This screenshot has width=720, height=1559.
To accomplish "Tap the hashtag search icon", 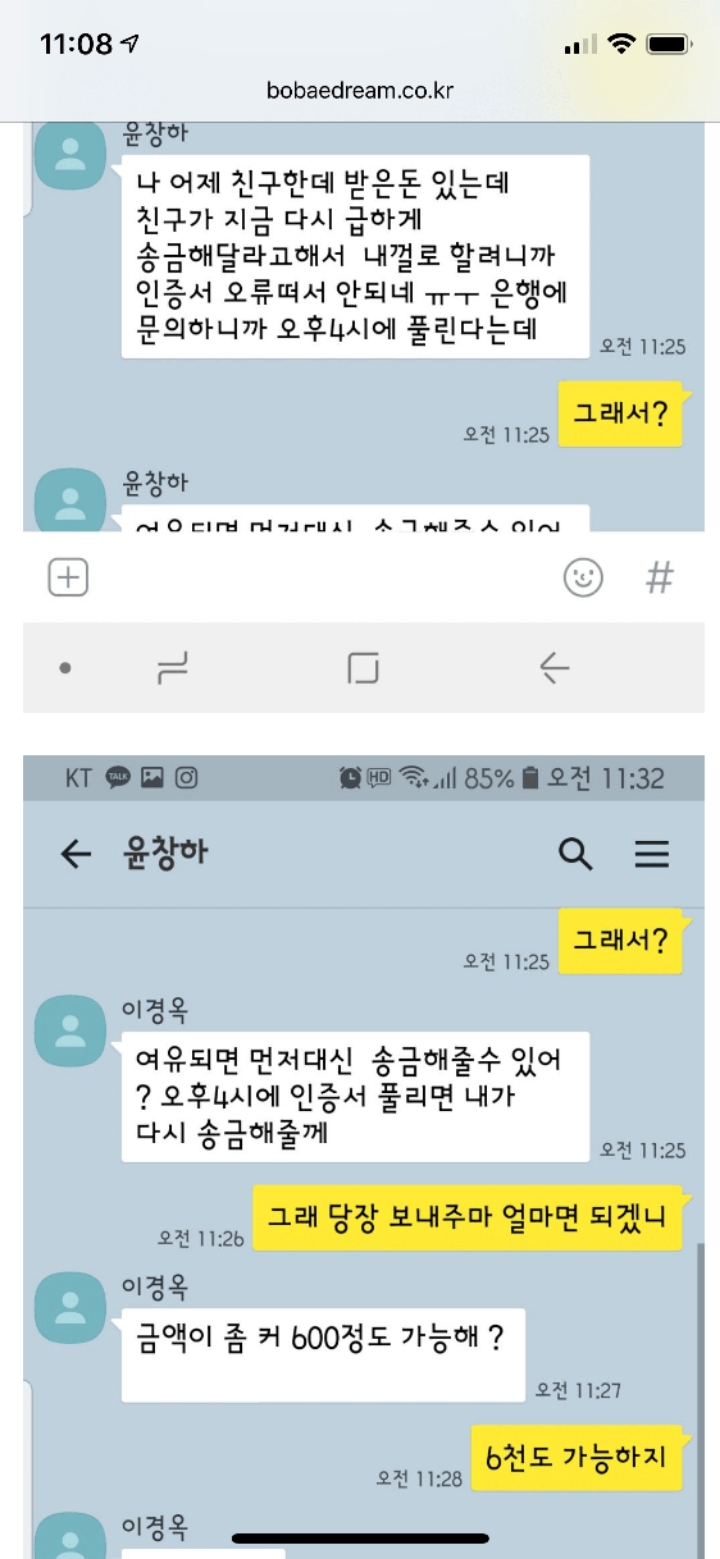I will pos(659,577).
